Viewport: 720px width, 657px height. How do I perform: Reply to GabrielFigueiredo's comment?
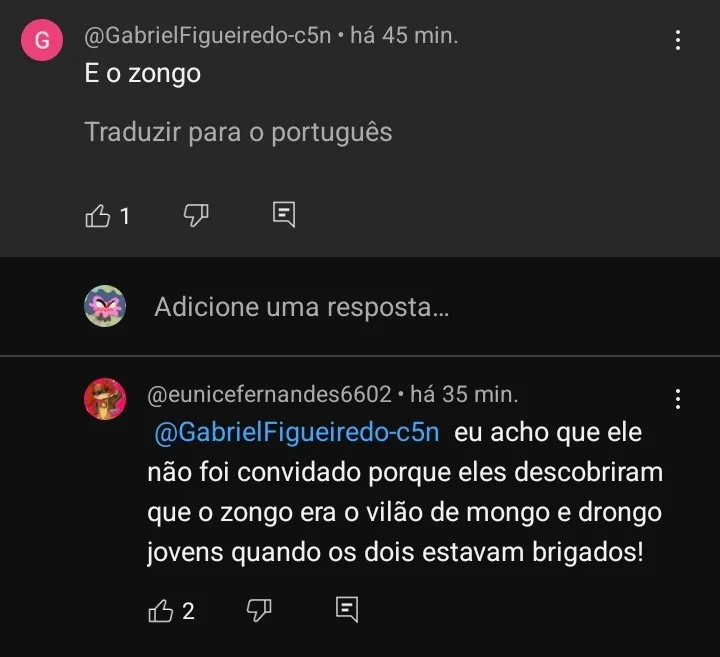tap(284, 214)
